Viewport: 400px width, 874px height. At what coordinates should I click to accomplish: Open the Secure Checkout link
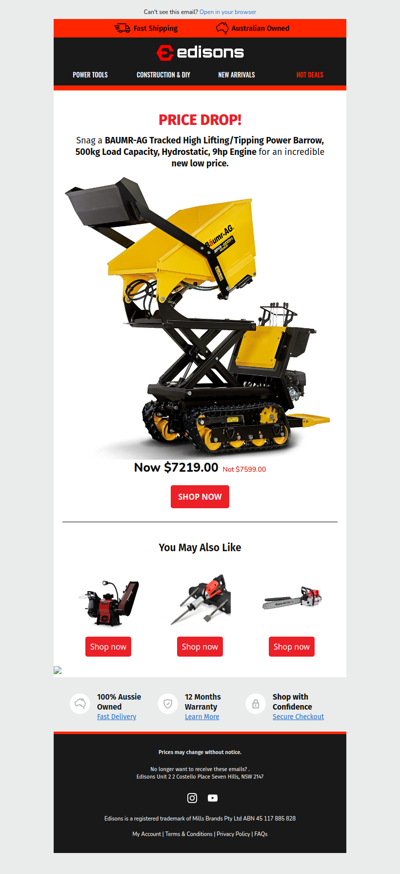tap(298, 717)
